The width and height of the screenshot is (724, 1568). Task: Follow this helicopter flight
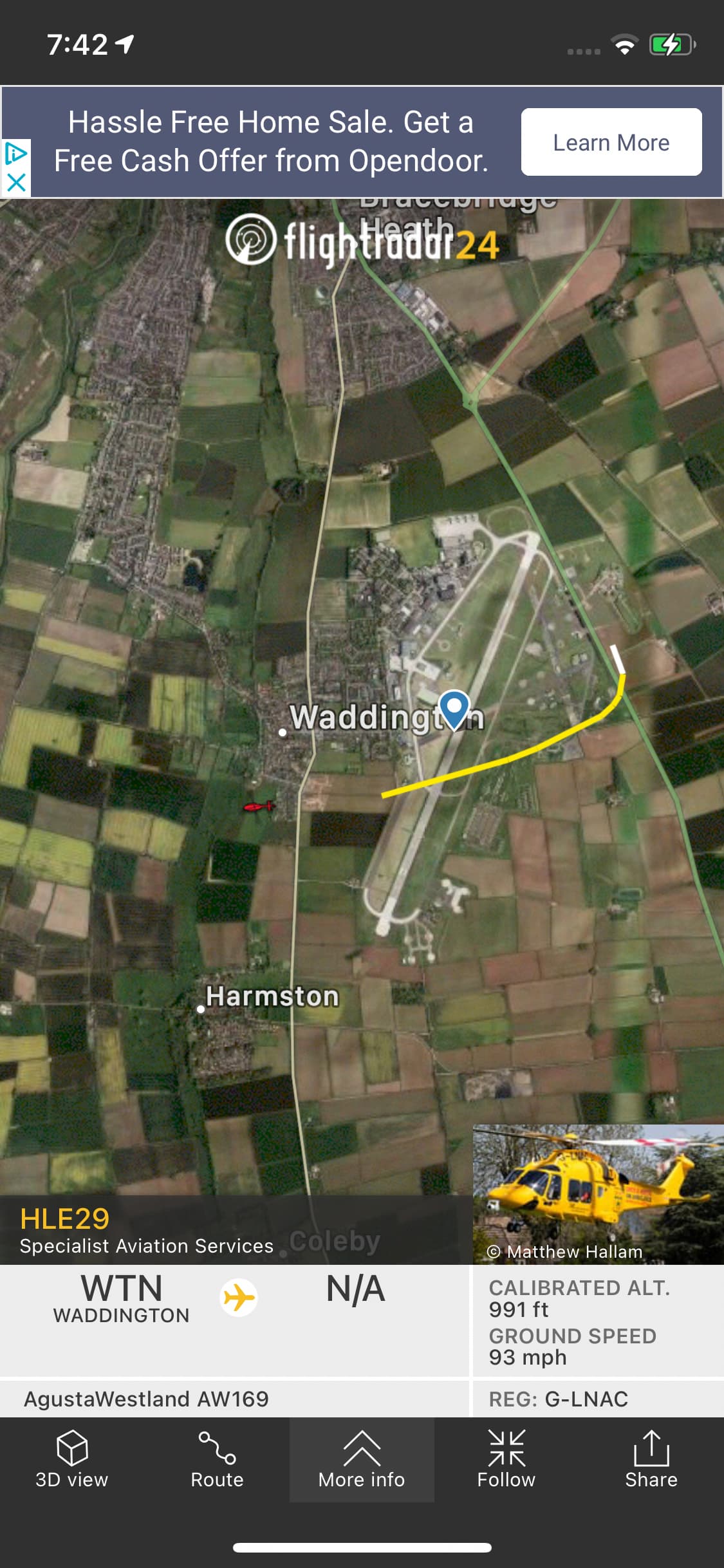coord(506,1459)
